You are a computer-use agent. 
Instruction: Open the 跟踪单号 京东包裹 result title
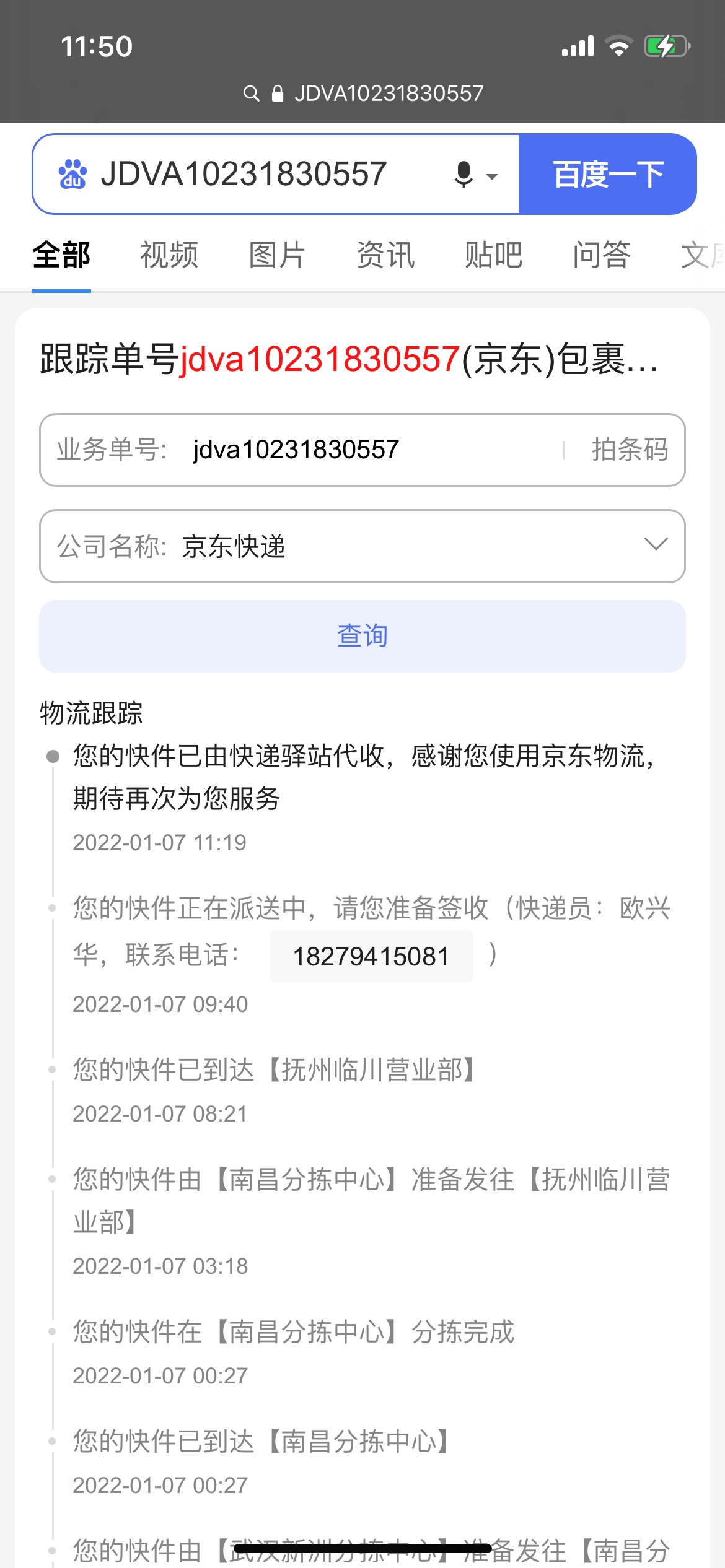click(x=348, y=359)
